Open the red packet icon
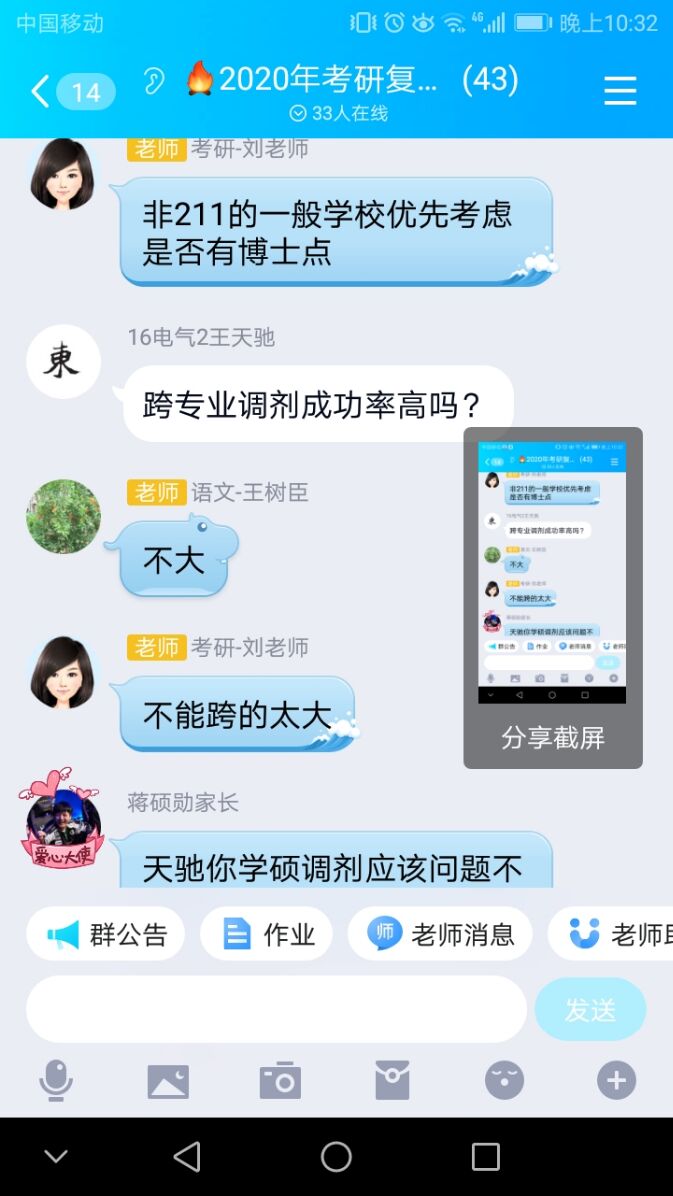Viewport: 673px width, 1196px height. 392,1080
